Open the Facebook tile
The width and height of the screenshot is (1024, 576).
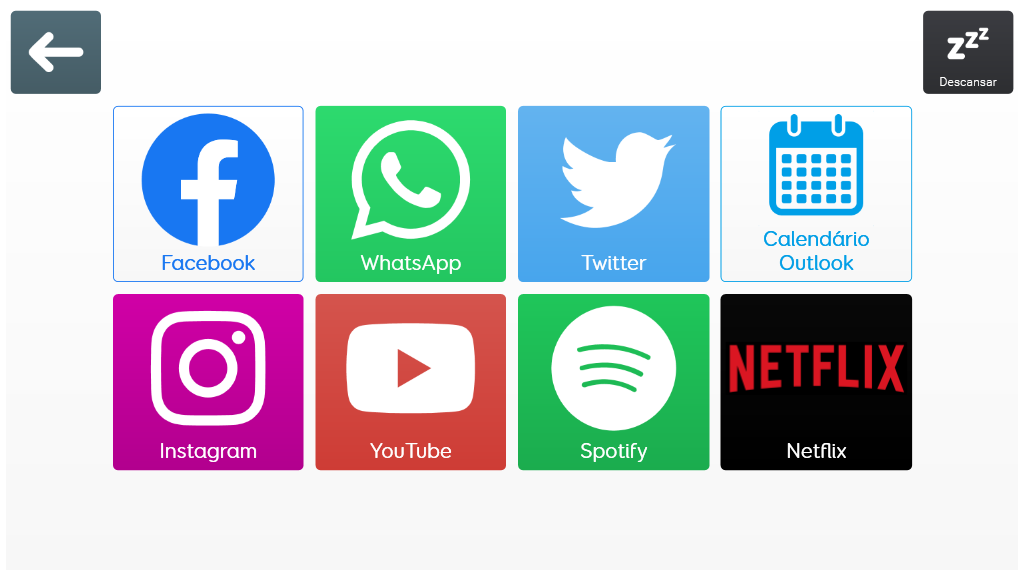[208, 194]
